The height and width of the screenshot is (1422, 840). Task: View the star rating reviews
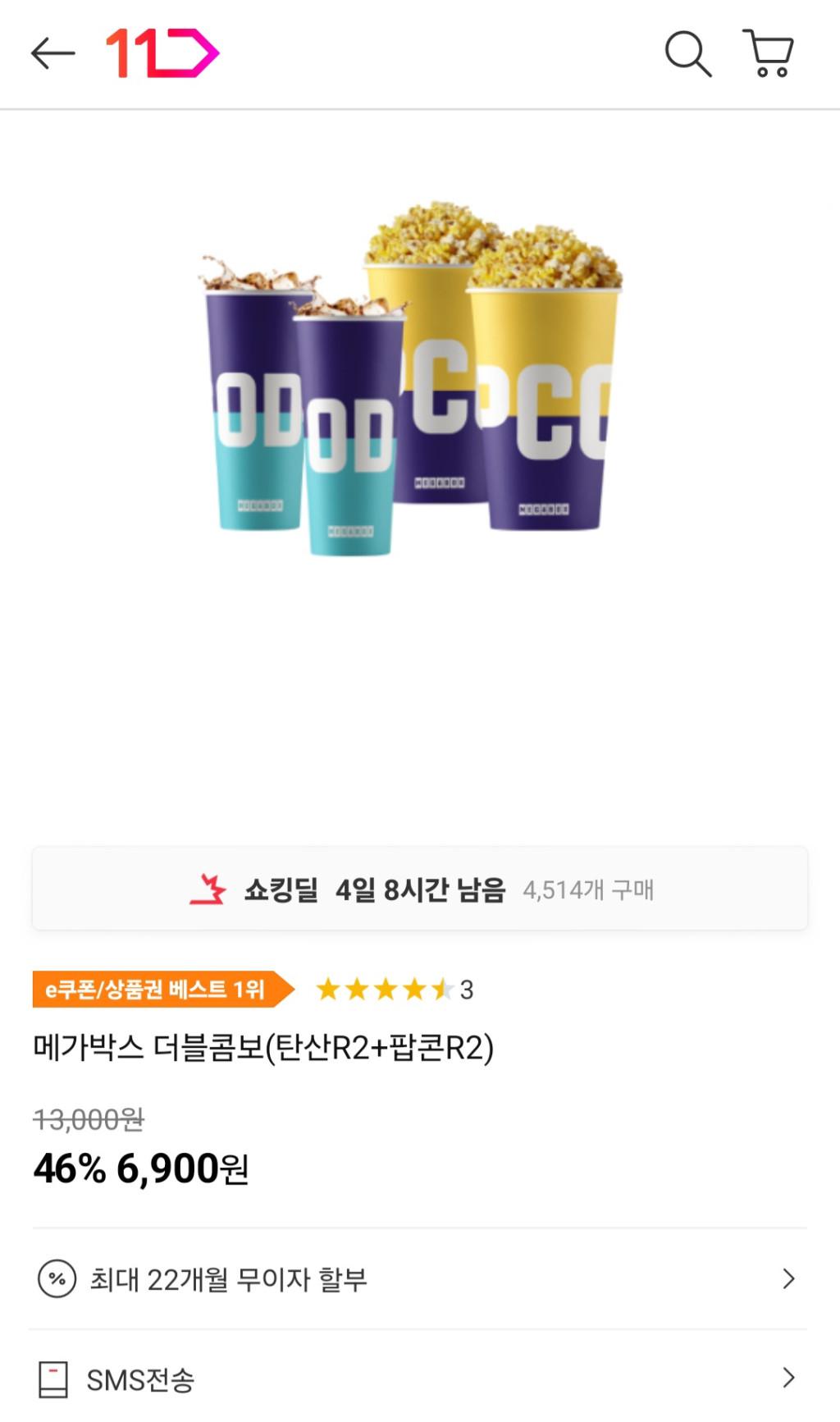394,990
